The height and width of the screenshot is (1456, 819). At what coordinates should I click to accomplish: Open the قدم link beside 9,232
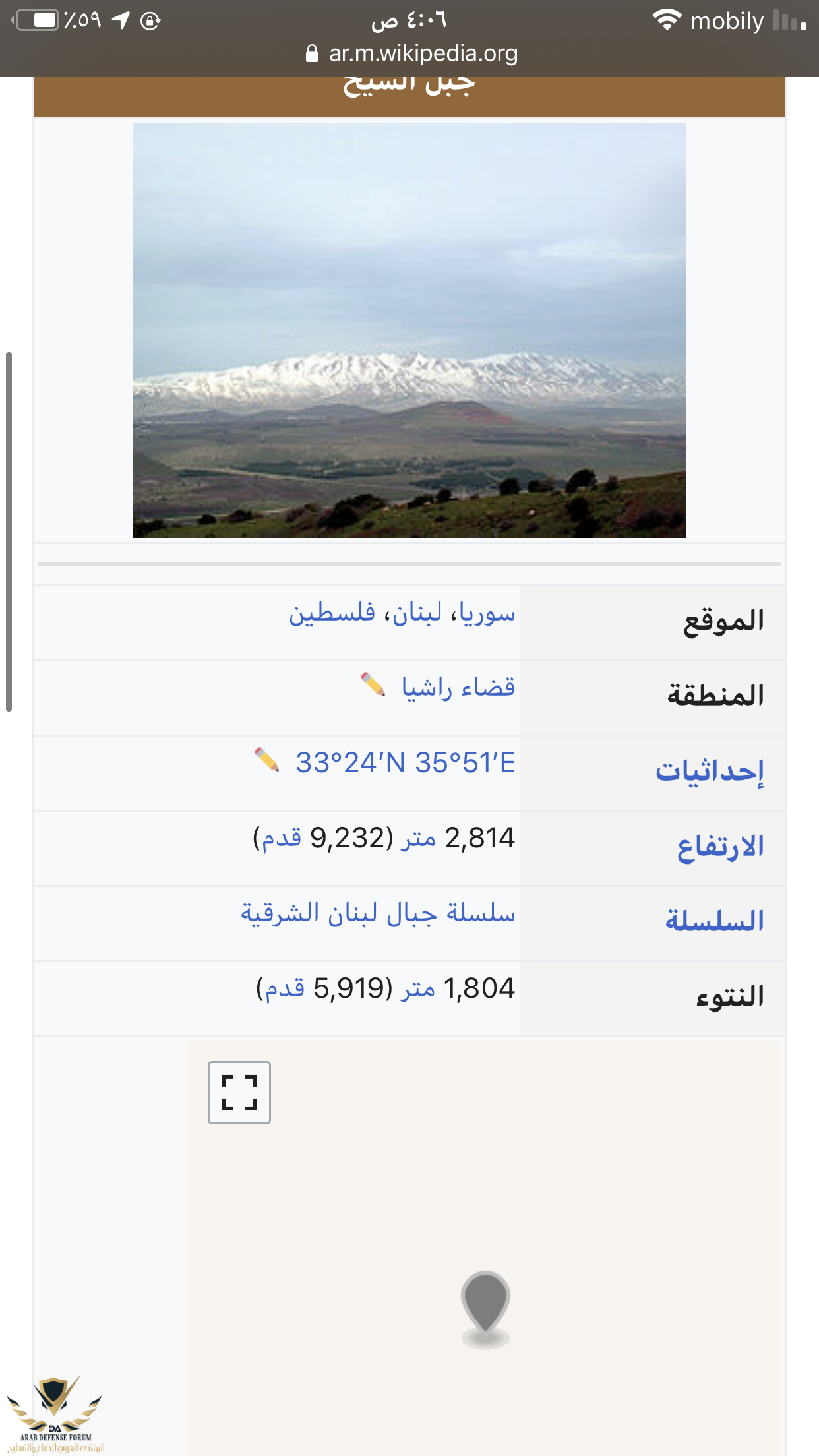[x=282, y=839]
